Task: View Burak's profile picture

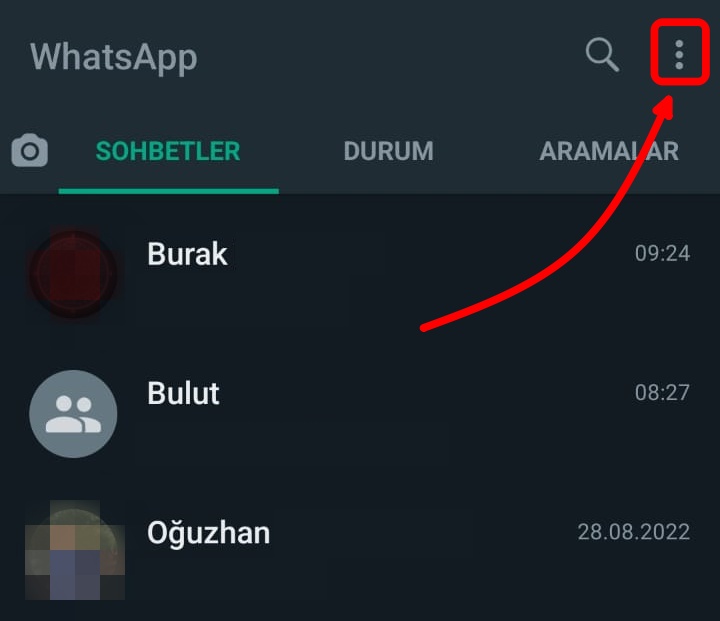Action: pyautogui.click(x=72, y=272)
